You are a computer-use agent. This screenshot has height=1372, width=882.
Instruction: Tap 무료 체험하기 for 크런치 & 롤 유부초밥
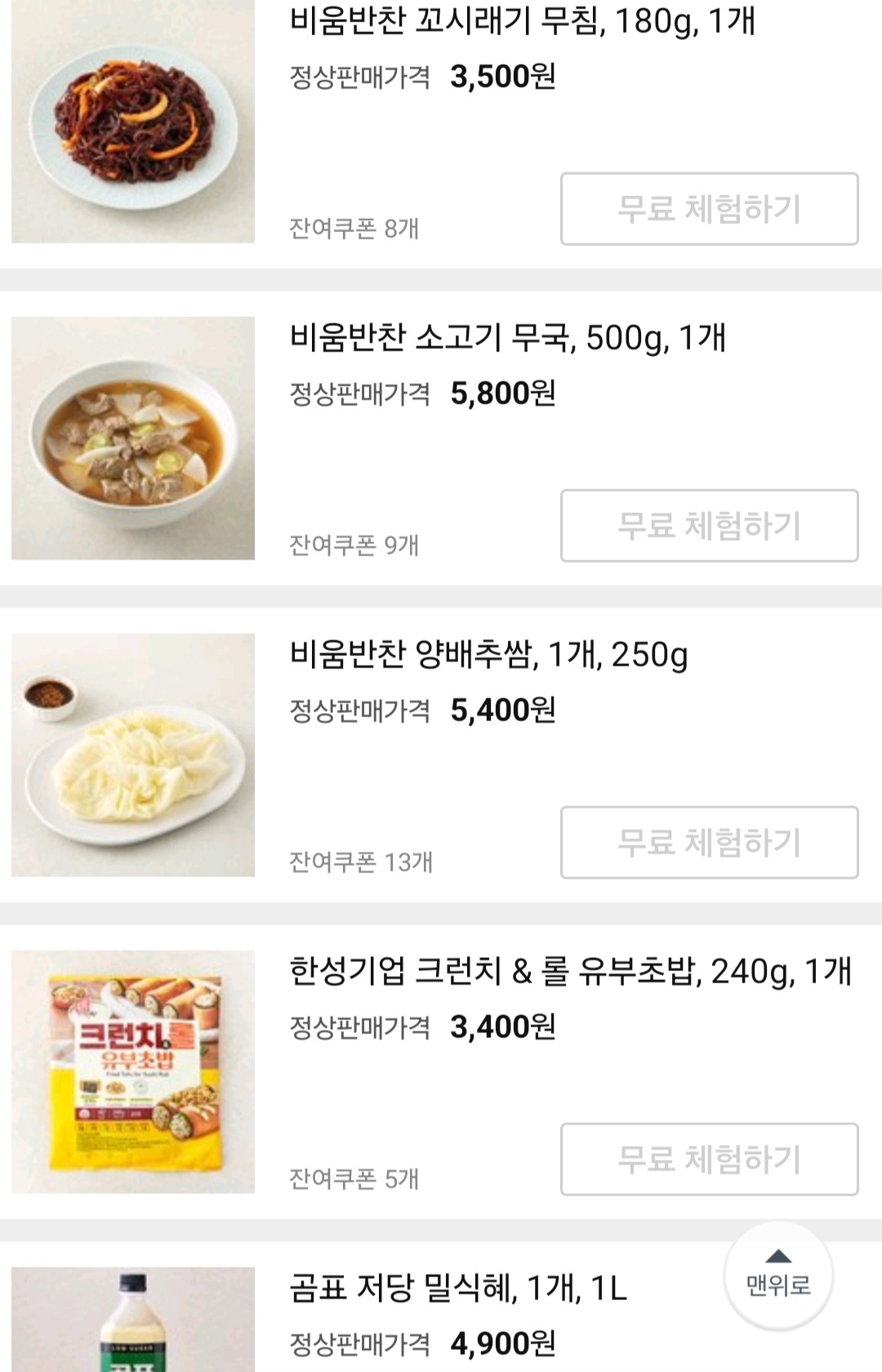(x=709, y=1160)
